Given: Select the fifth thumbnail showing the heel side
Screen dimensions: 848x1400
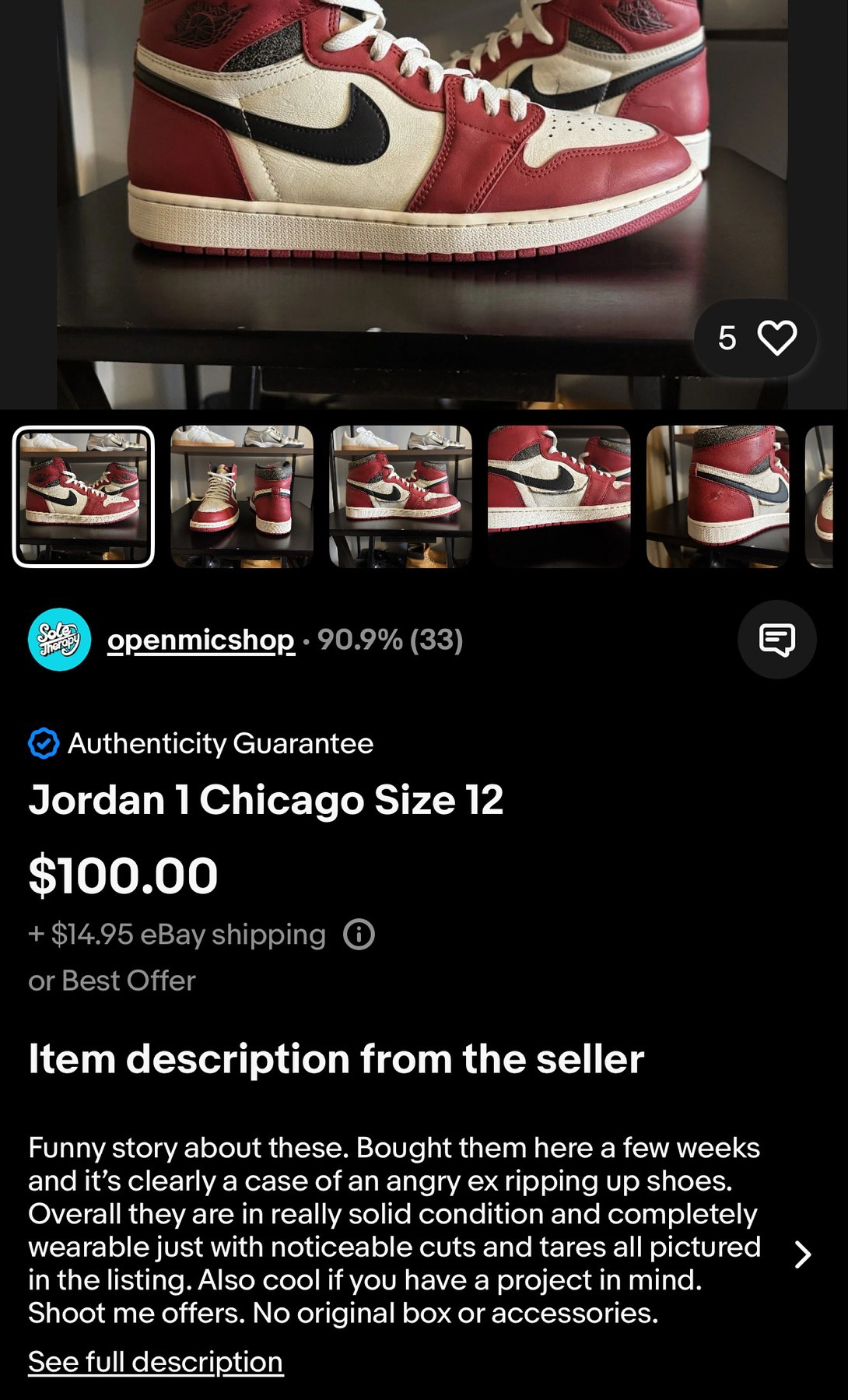Looking at the screenshot, I should pos(717,496).
